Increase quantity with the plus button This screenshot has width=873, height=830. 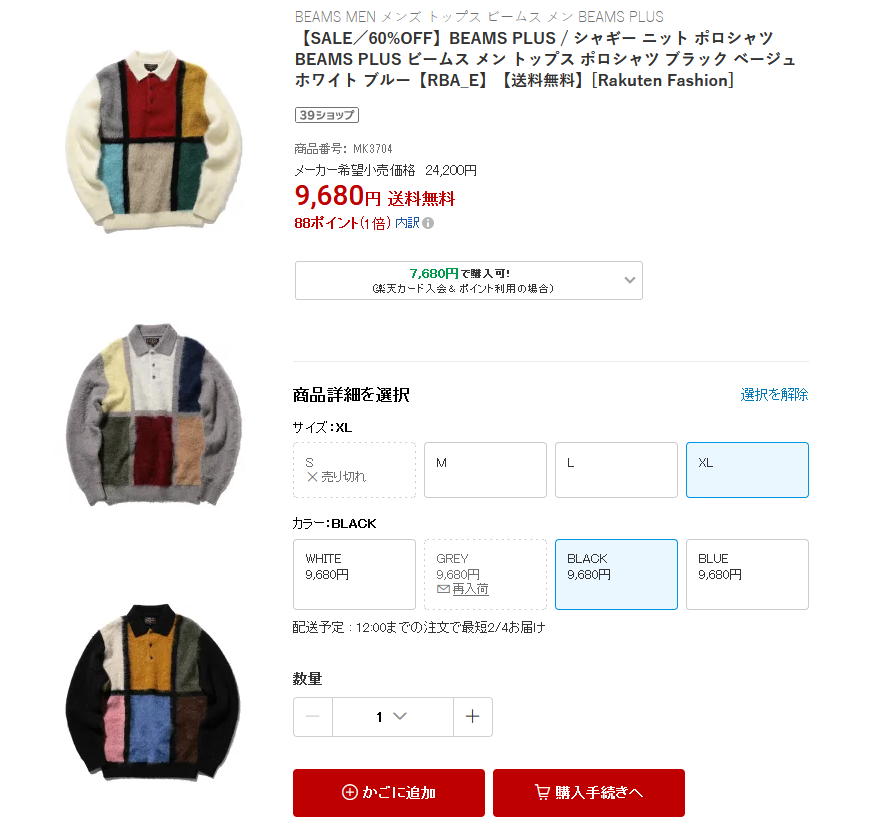473,717
